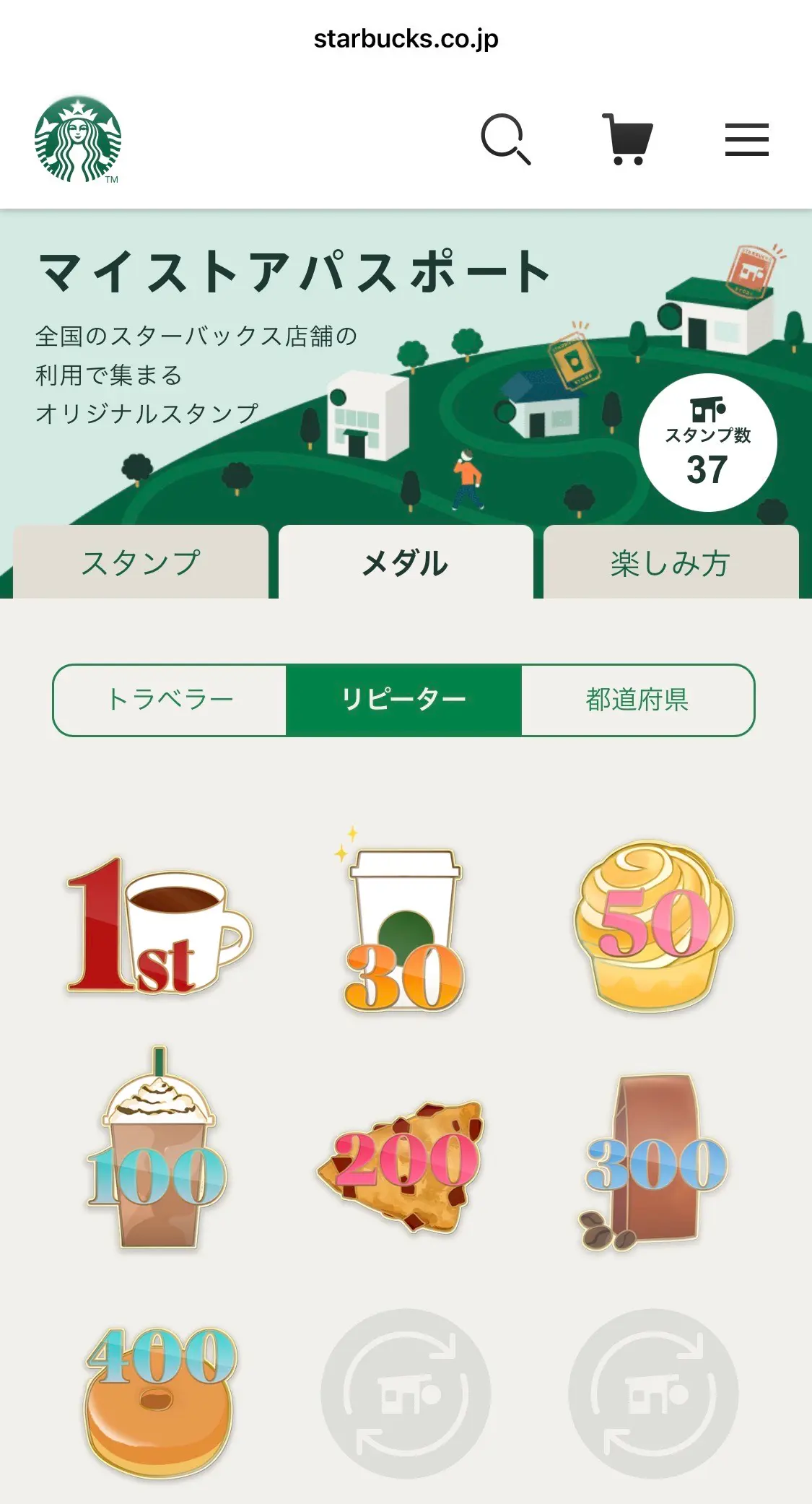The height and width of the screenshot is (1504, 812).
Task: Show トラベラー medals
Action: coord(170,700)
